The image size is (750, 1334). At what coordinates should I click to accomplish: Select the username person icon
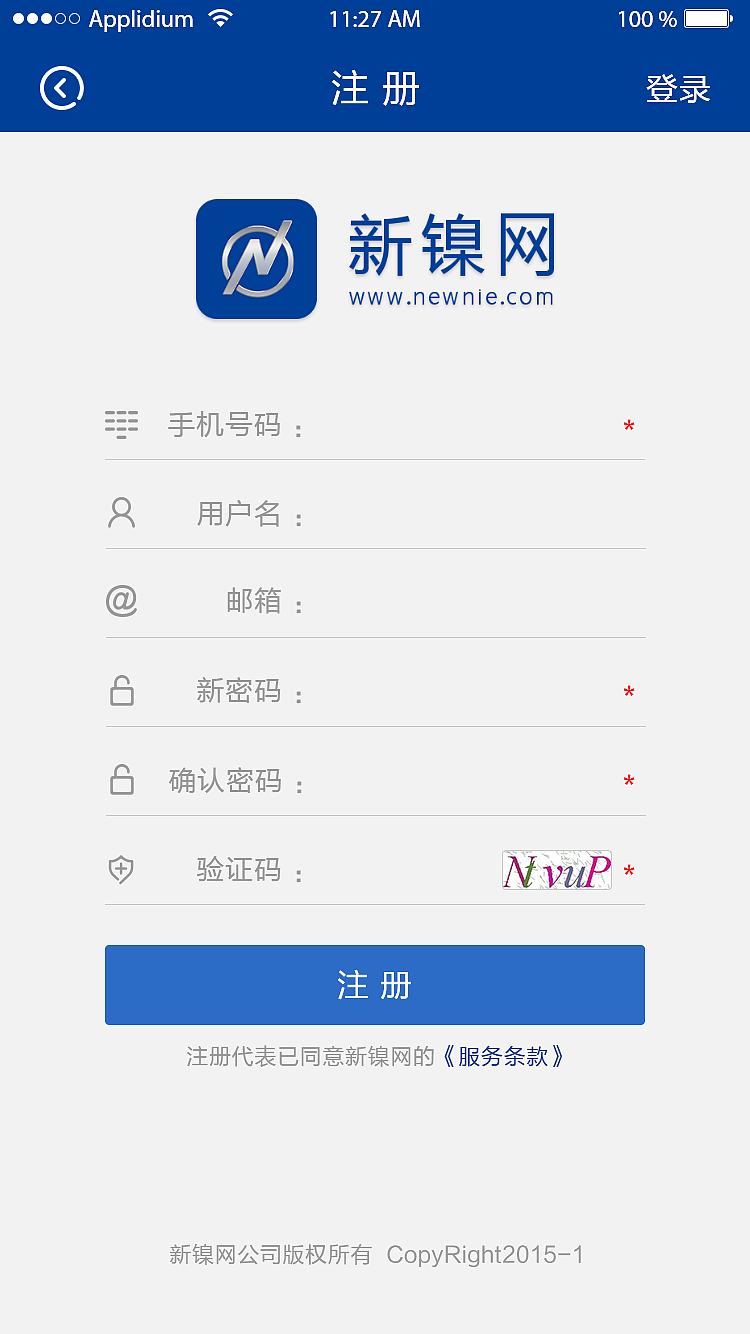pyautogui.click(x=121, y=512)
